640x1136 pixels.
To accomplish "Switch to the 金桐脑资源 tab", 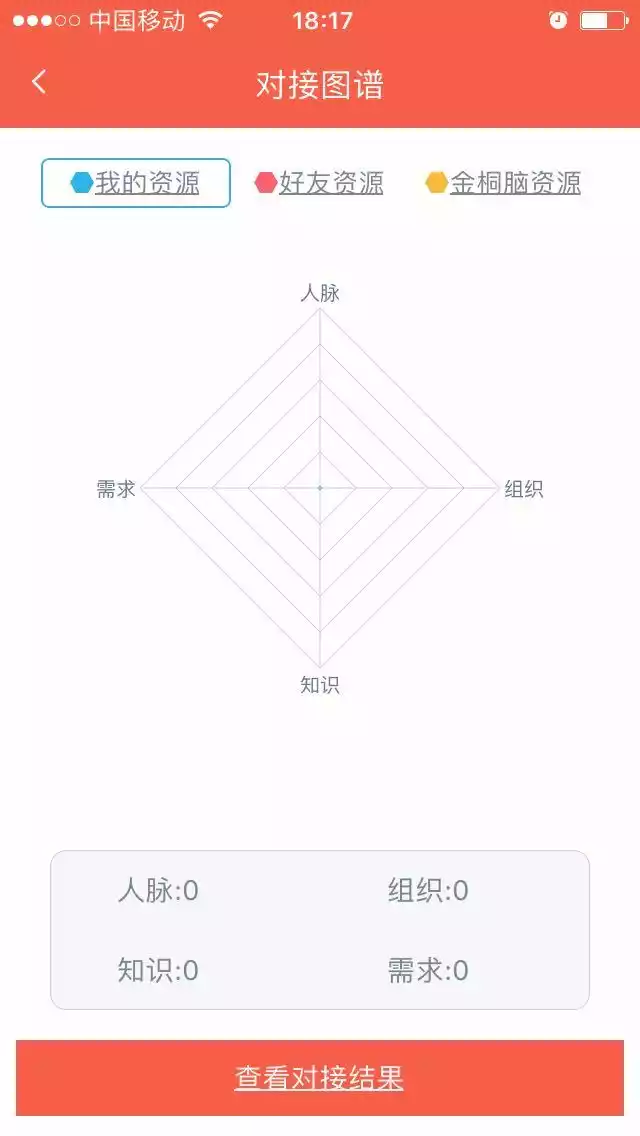I will (x=503, y=183).
